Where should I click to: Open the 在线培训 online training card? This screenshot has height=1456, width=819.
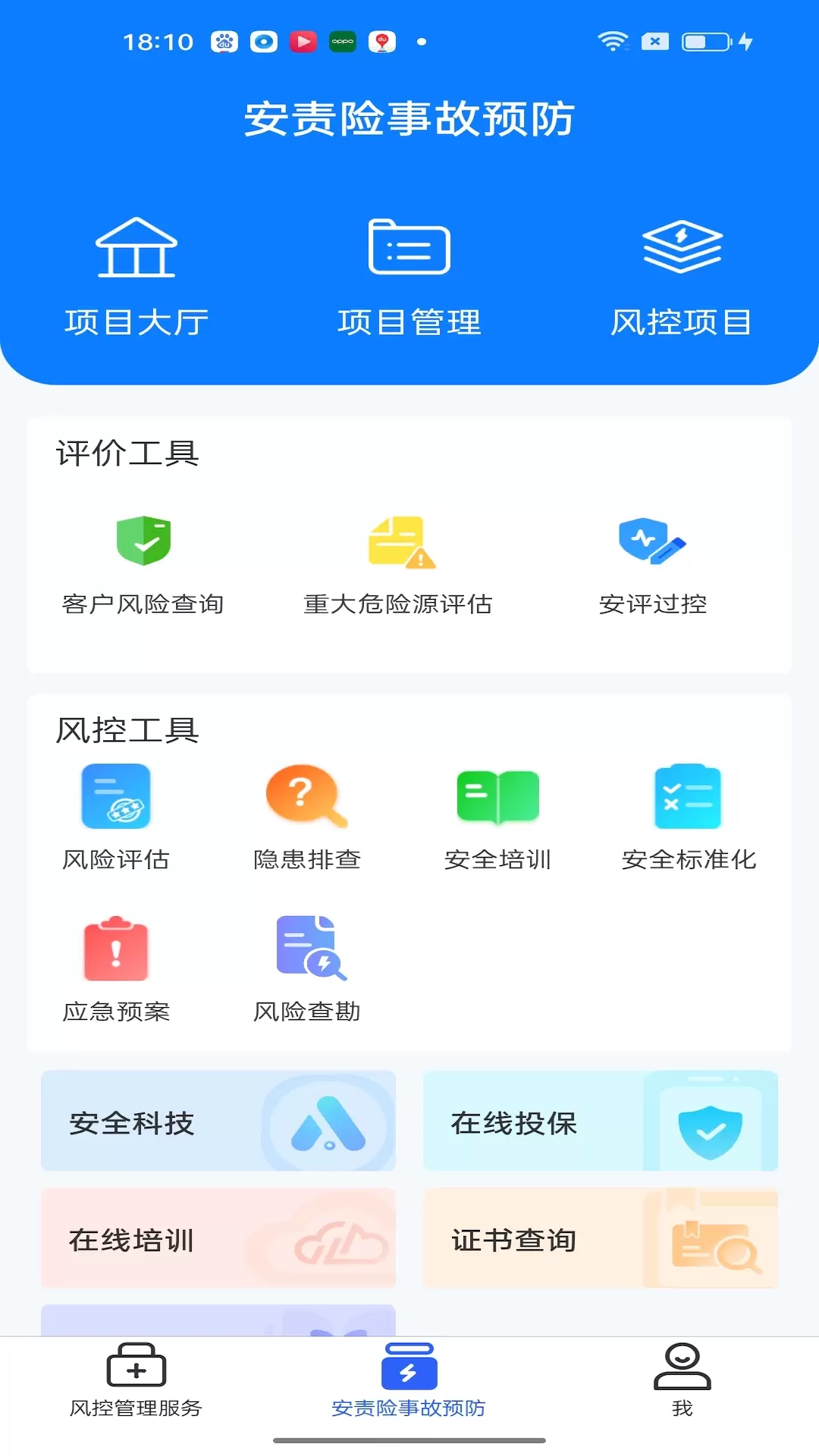click(218, 1238)
